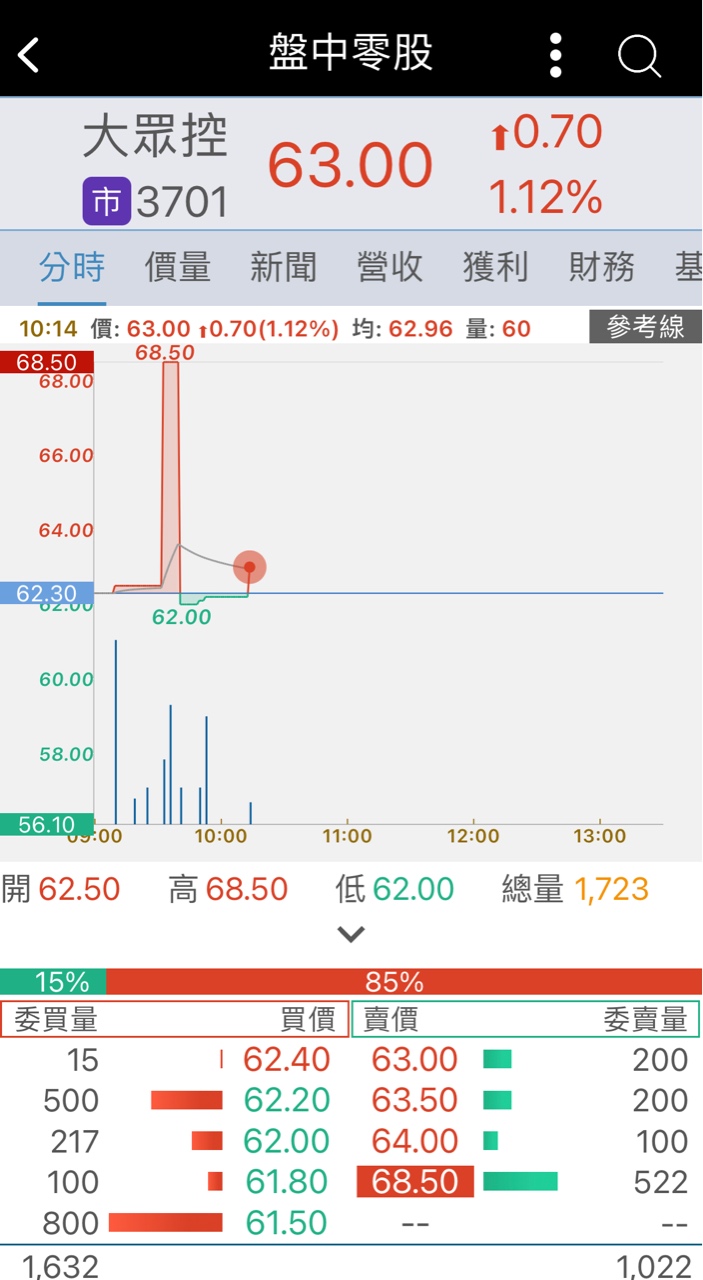
Task: Switch to the 價量 tab
Action: click(x=178, y=267)
